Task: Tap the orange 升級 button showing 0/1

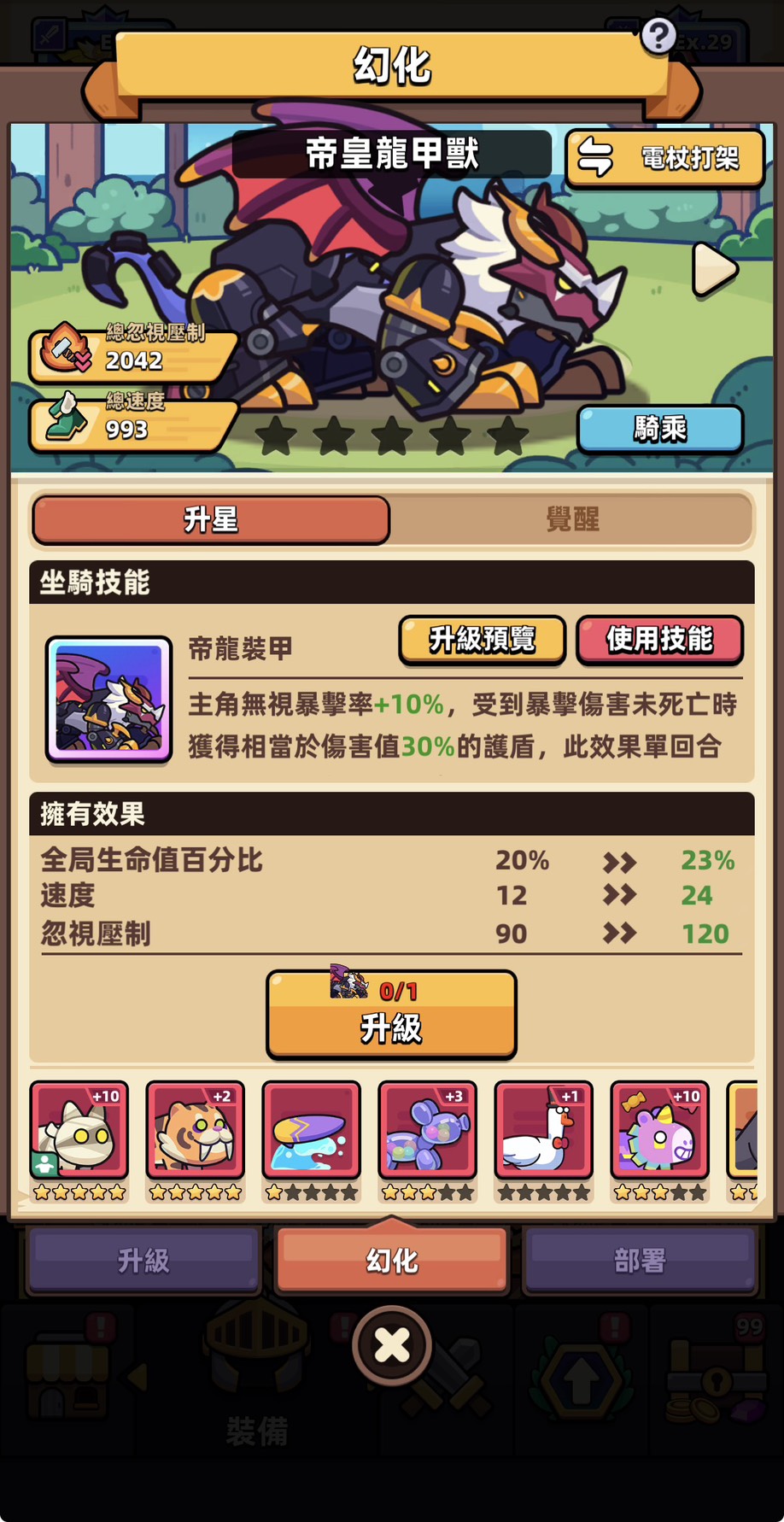Action: click(x=391, y=1014)
